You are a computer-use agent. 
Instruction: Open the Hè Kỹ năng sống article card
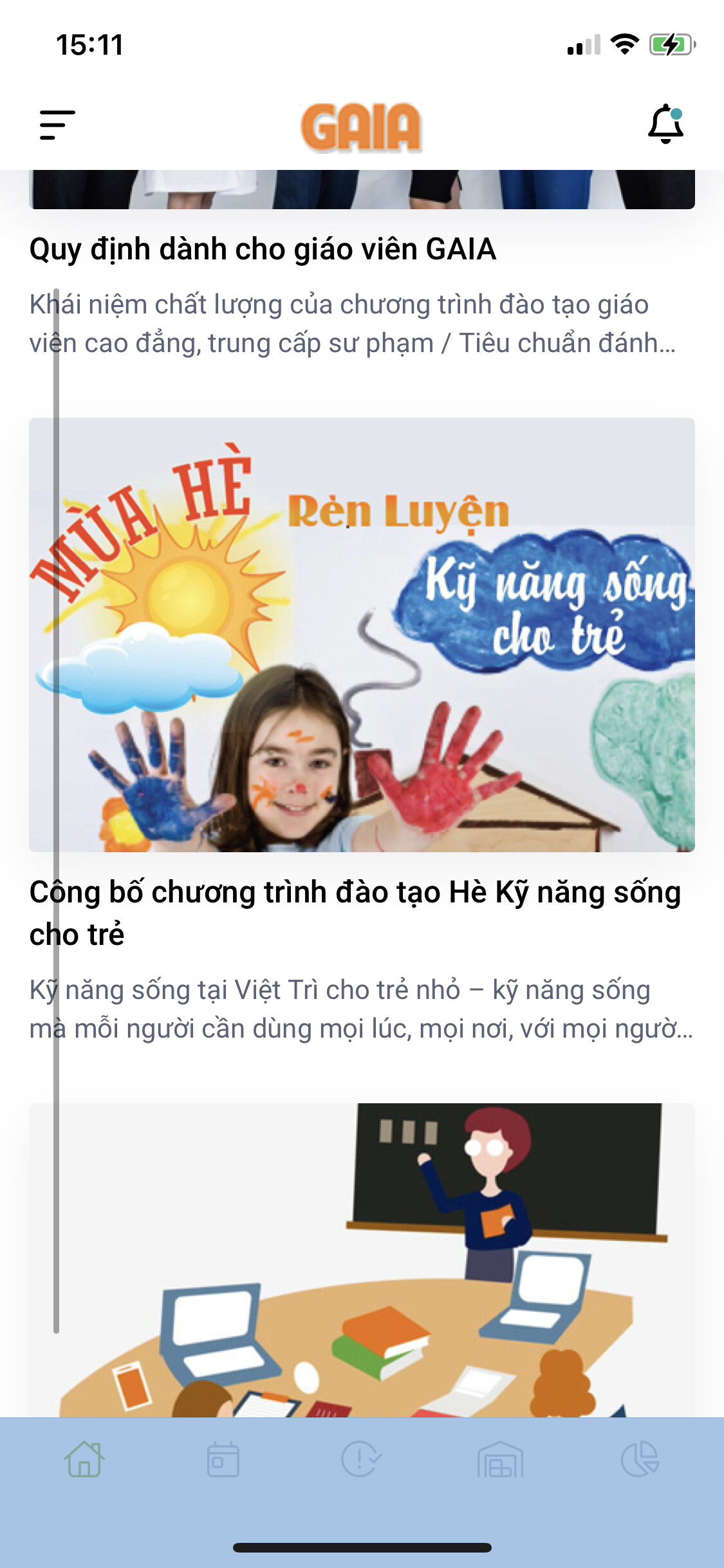coord(362,731)
